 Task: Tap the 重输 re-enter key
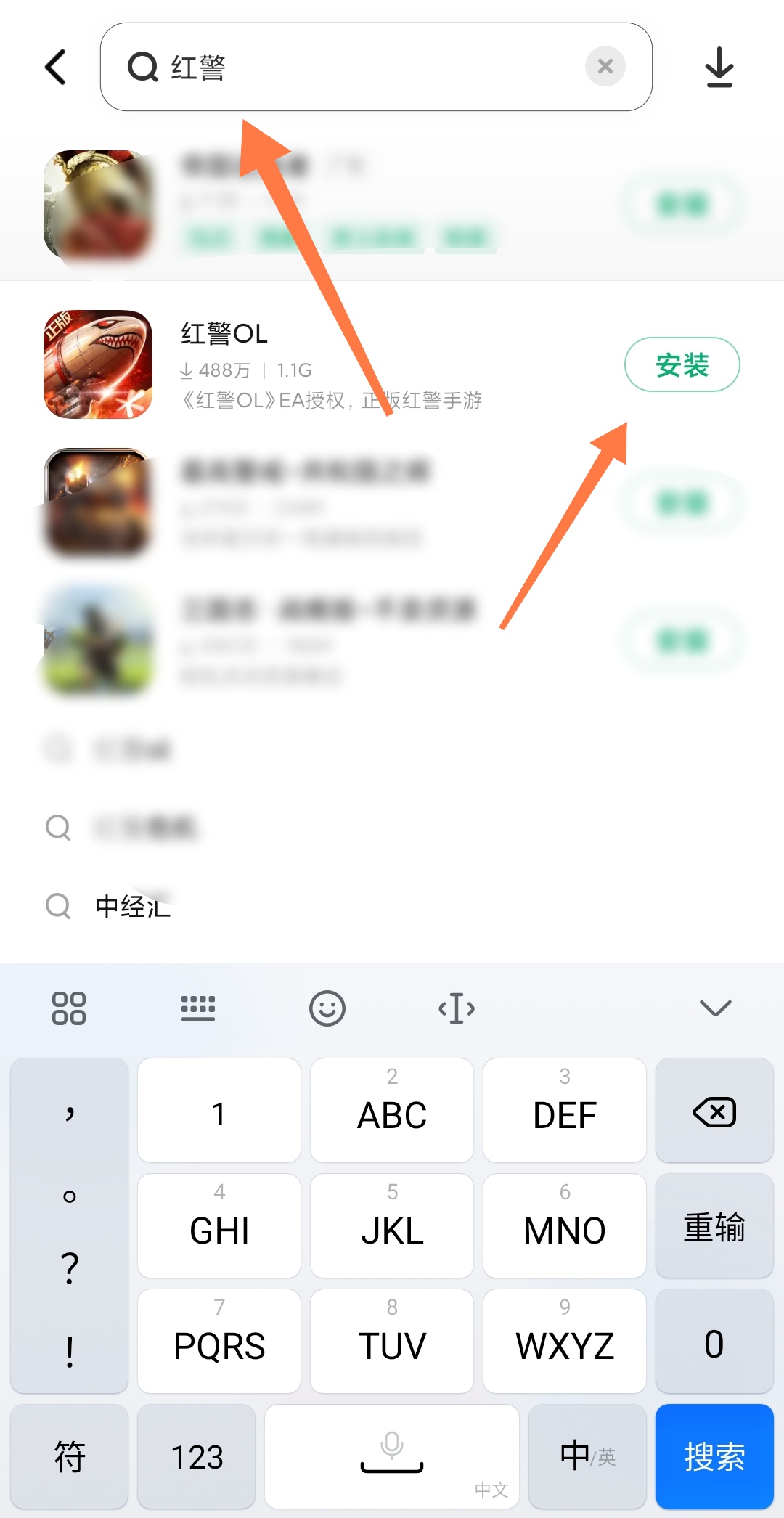[714, 1227]
